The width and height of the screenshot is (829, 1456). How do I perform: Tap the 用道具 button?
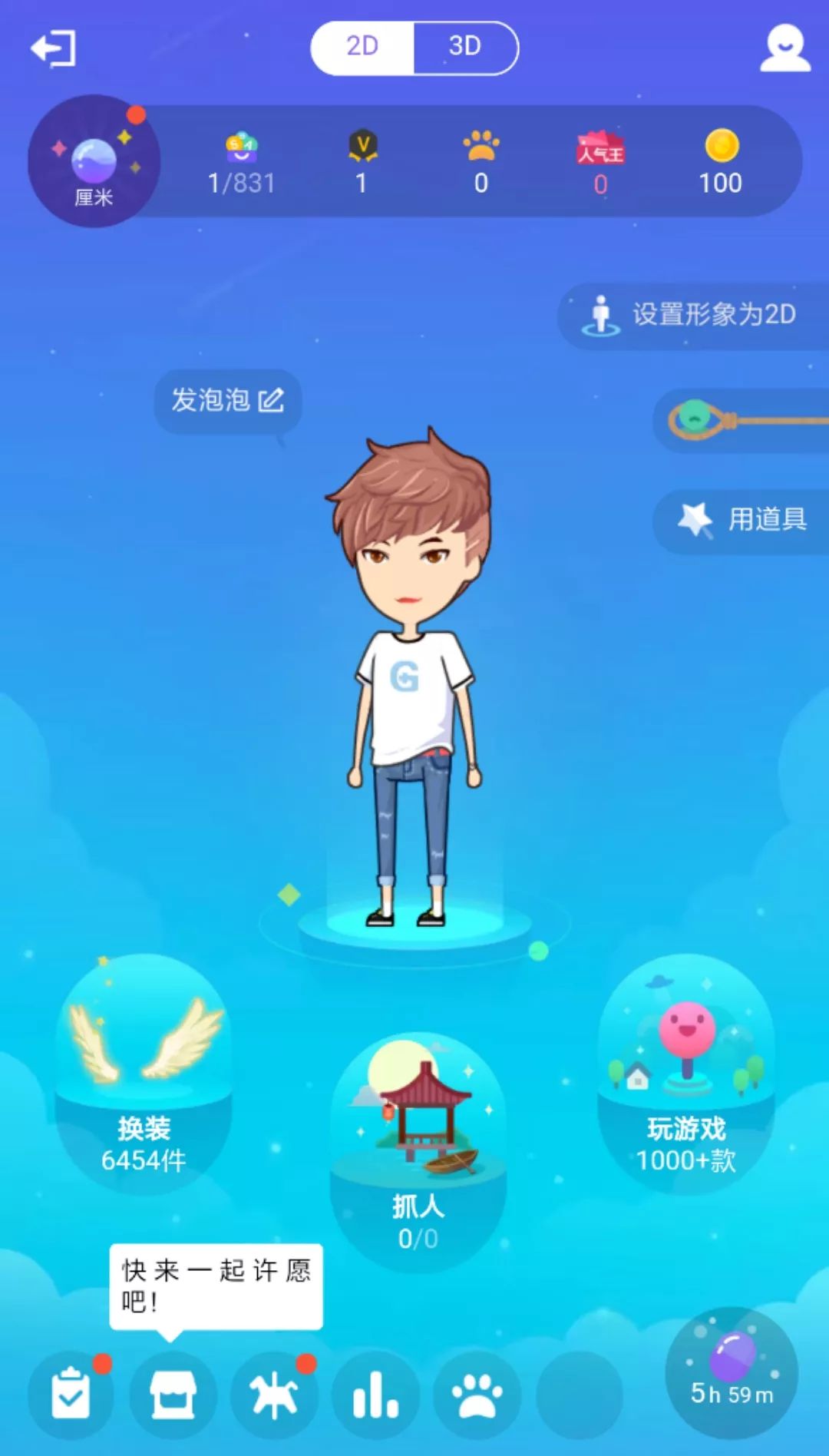pyautogui.click(x=742, y=520)
